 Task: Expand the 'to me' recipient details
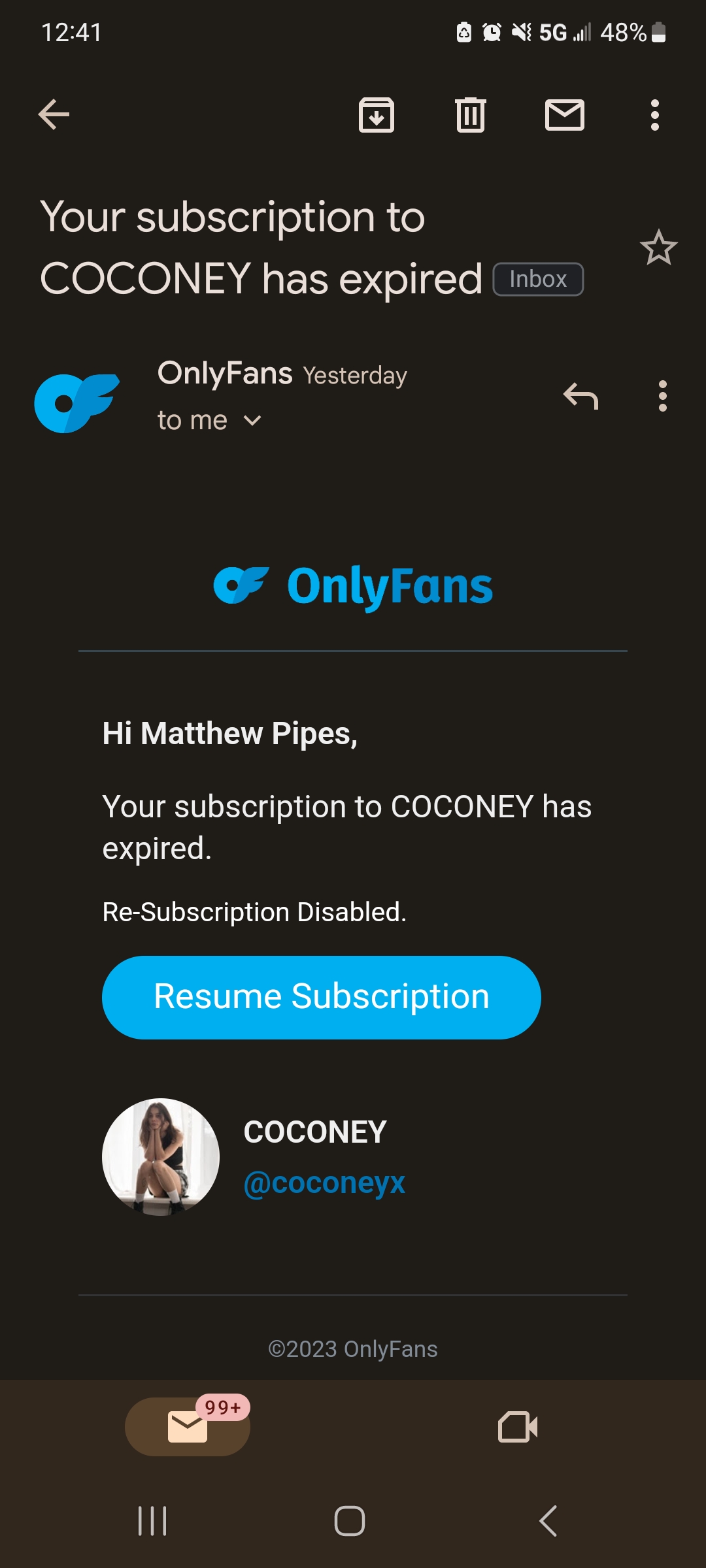click(209, 420)
